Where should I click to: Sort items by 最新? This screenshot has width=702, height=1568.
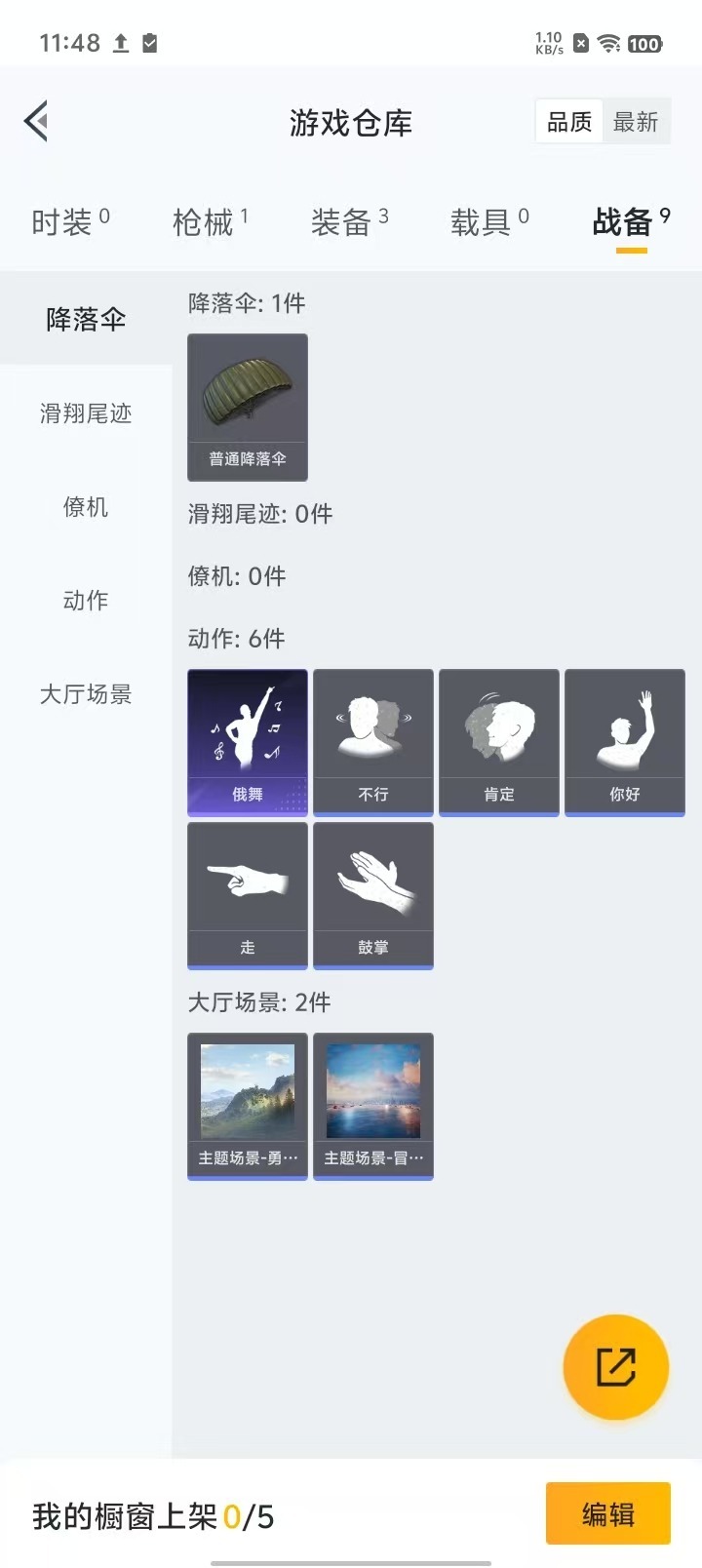click(x=636, y=122)
